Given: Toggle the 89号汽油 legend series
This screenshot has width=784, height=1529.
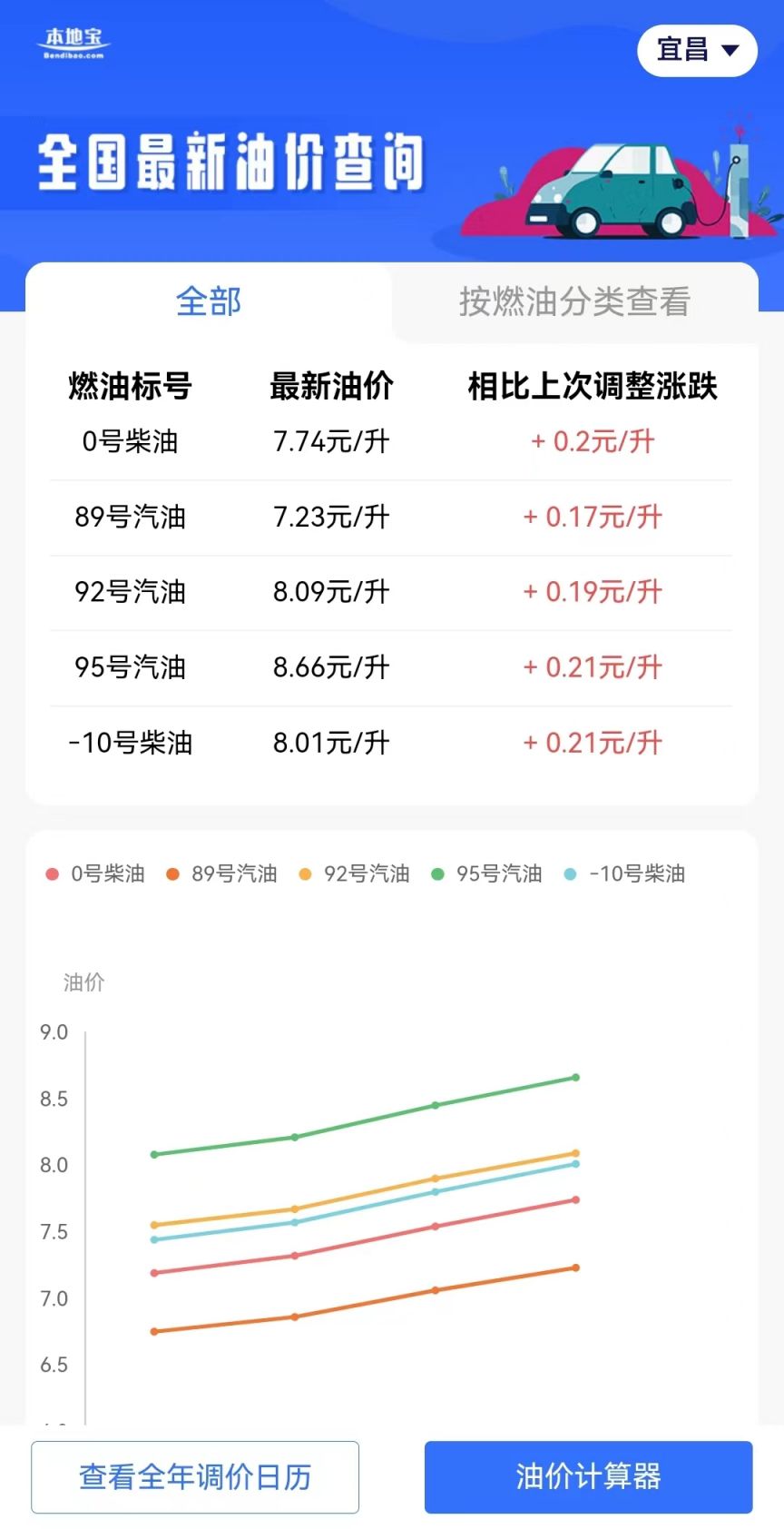Looking at the screenshot, I should (x=221, y=873).
